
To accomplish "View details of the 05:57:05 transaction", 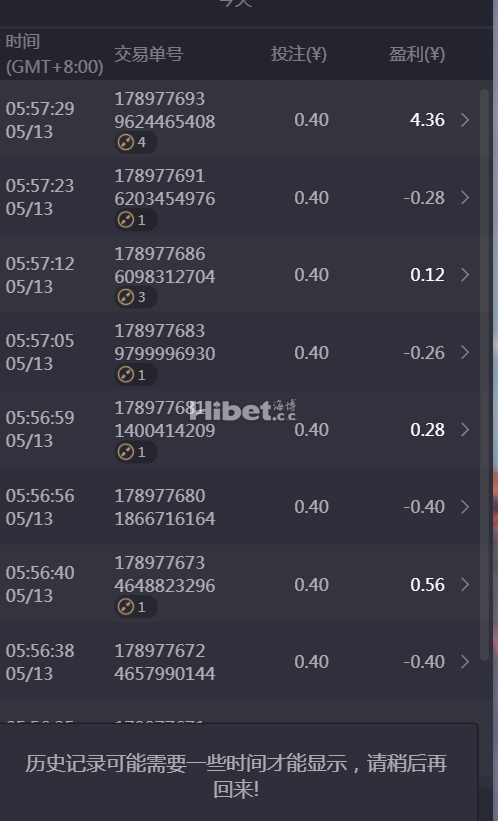I will pyautogui.click(x=239, y=352).
